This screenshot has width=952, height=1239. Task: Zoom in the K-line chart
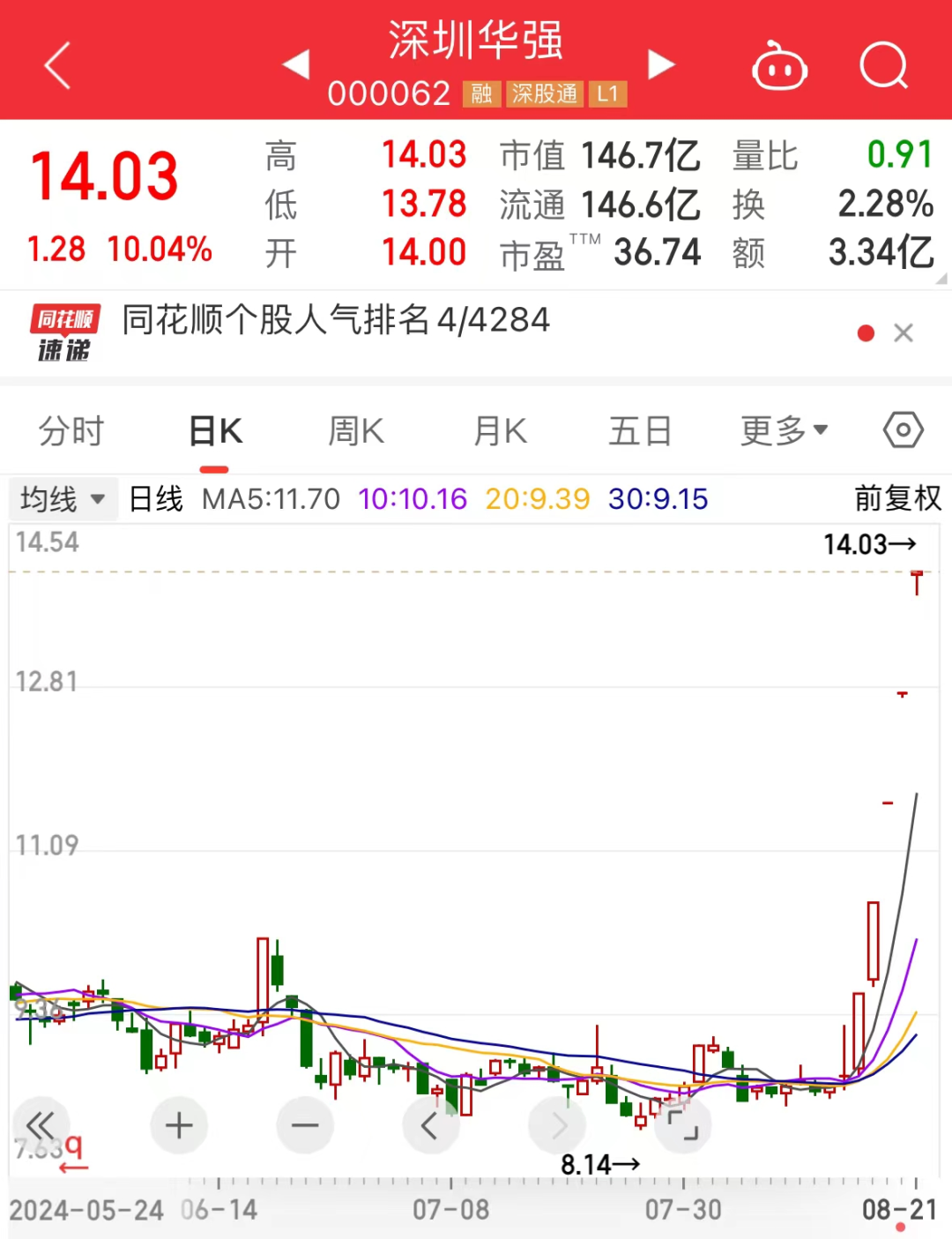pos(179,1125)
